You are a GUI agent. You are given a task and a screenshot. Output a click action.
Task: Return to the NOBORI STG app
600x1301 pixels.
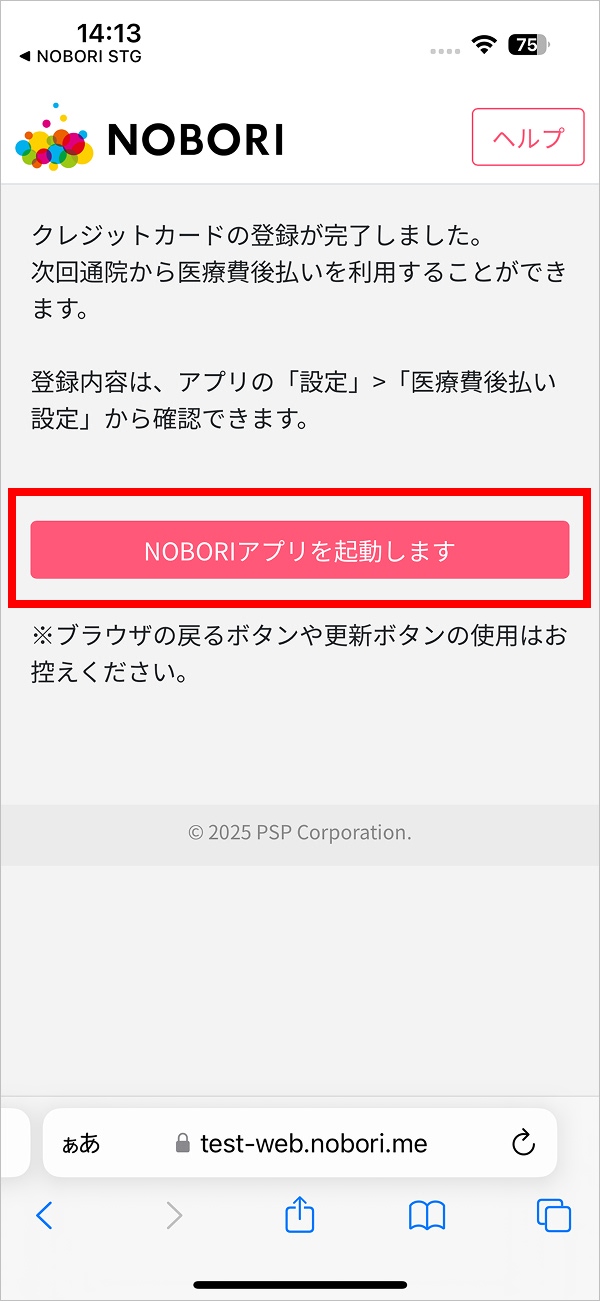pos(80,57)
